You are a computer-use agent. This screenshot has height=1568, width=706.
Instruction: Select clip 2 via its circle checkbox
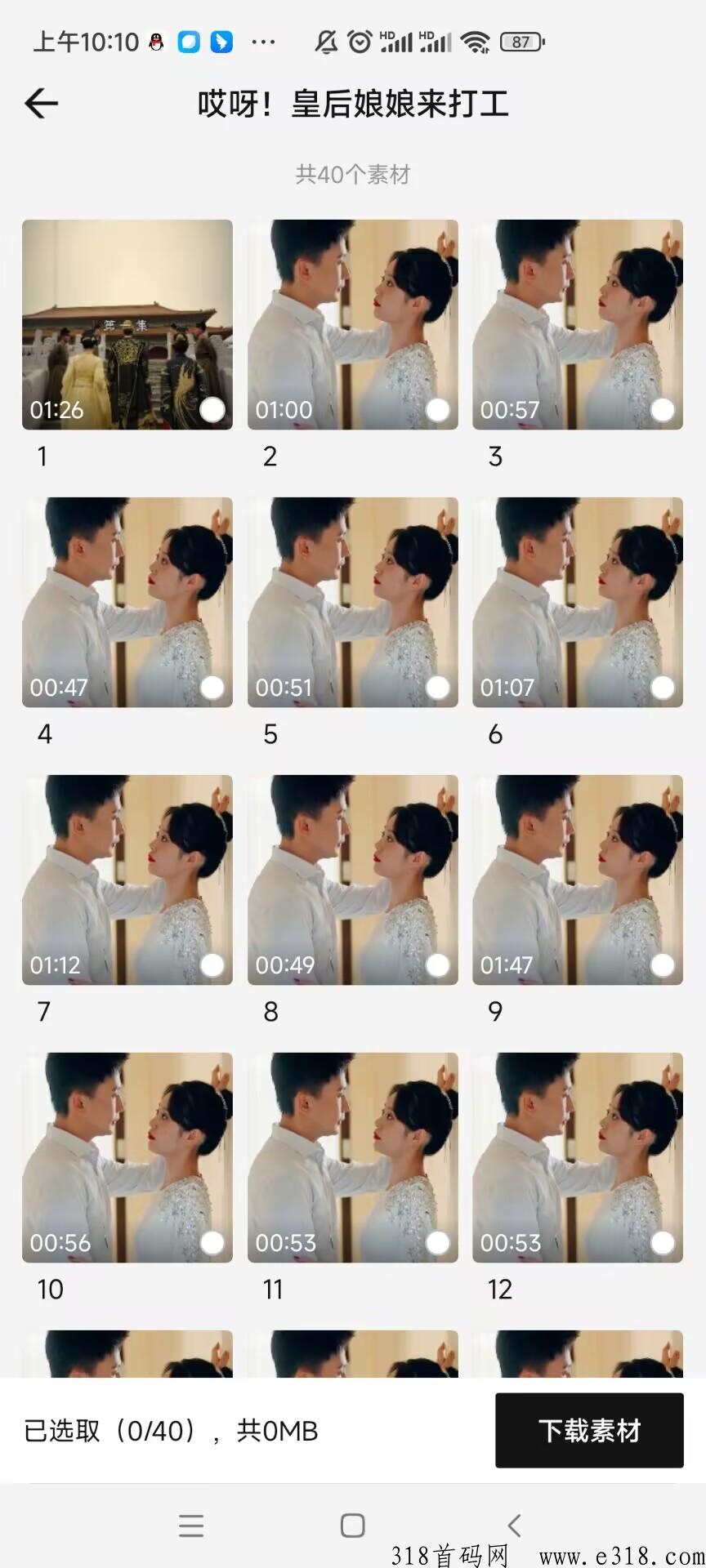click(x=438, y=410)
